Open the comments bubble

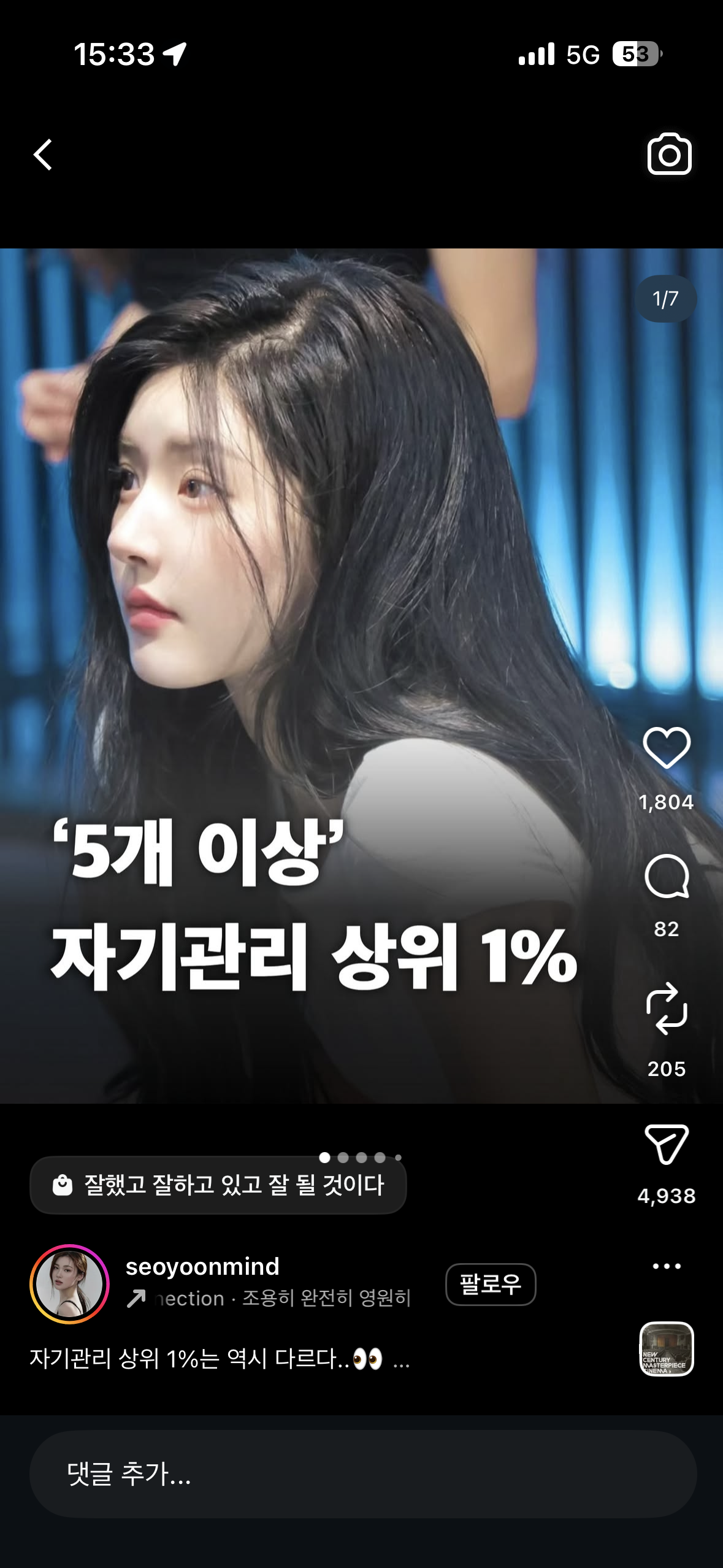[x=667, y=877]
